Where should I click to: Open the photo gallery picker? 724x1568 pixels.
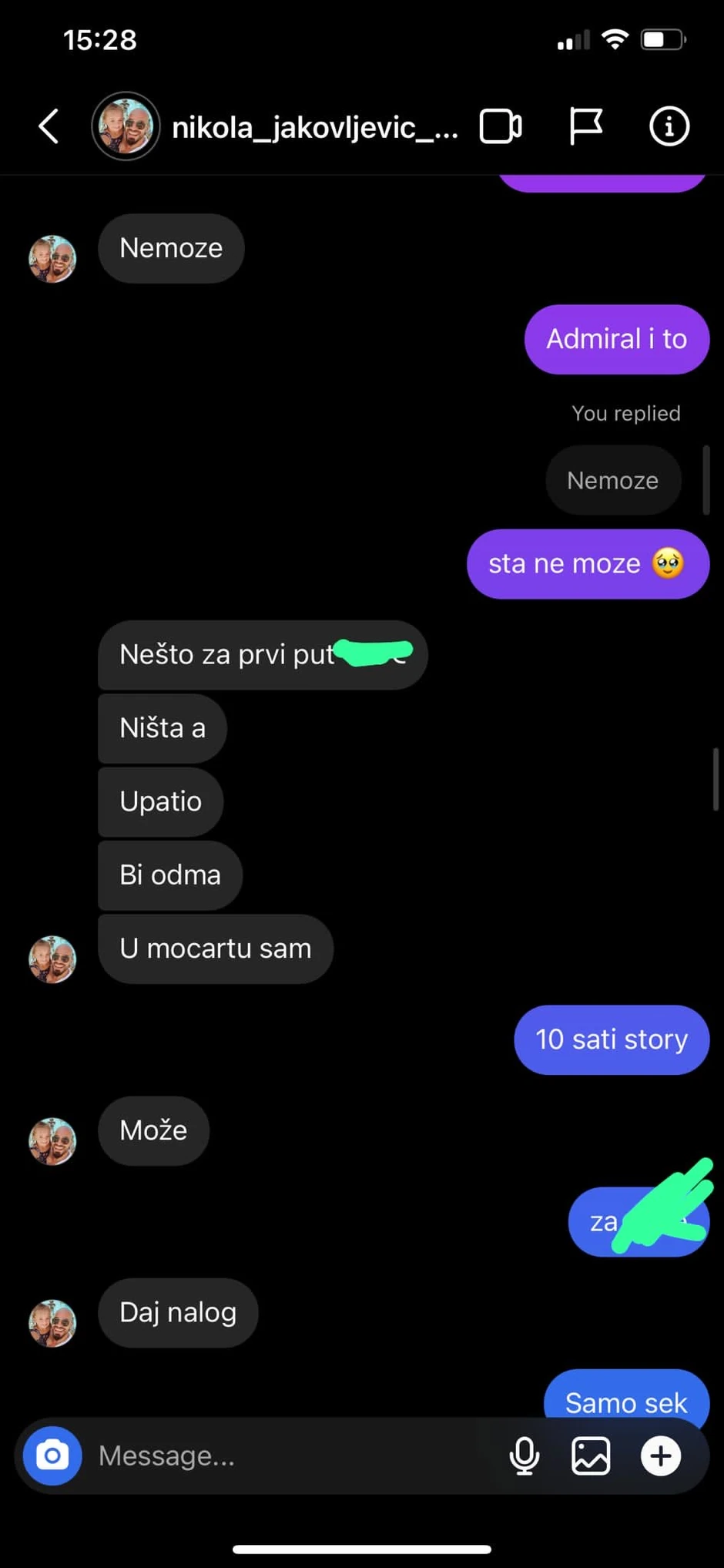(590, 1455)
